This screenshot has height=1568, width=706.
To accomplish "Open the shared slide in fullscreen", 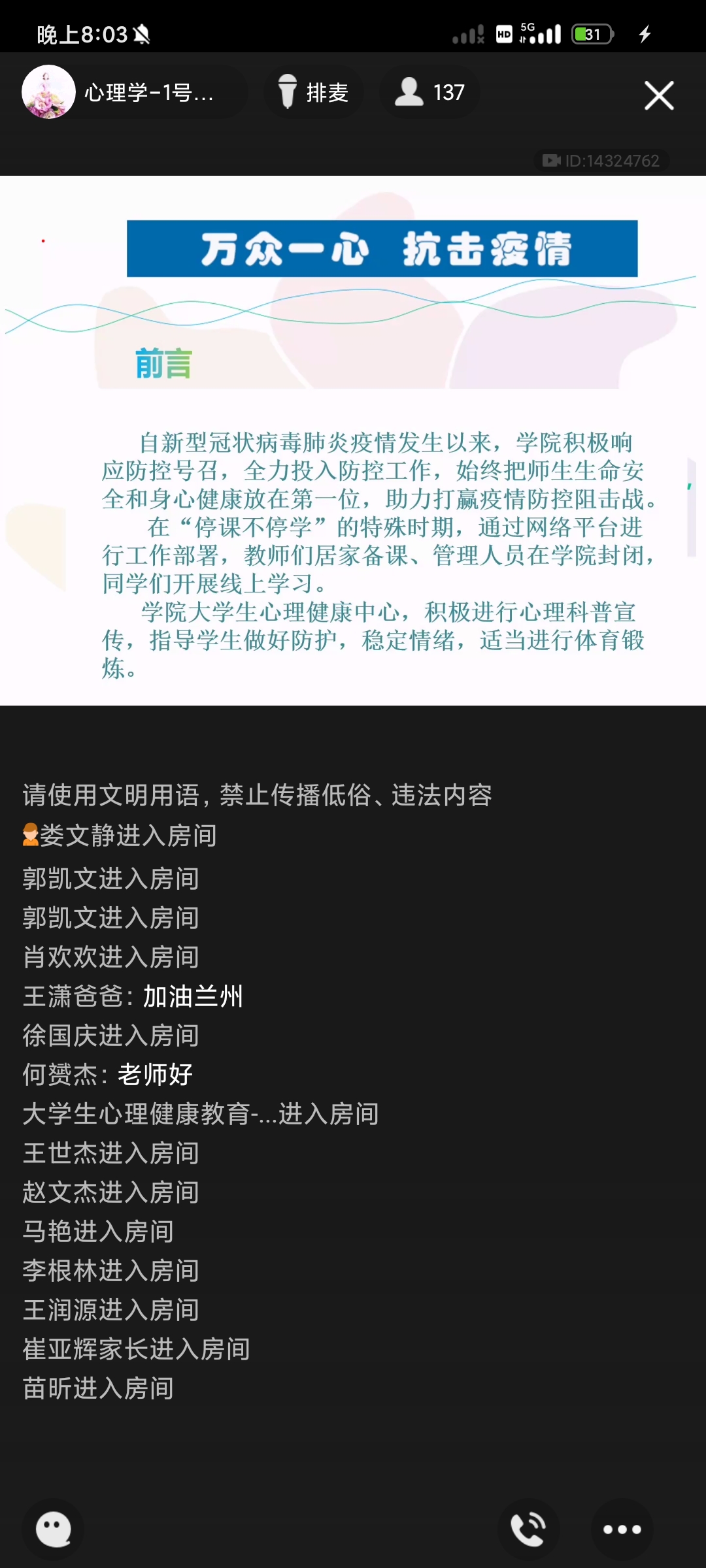I will [353, 440].
